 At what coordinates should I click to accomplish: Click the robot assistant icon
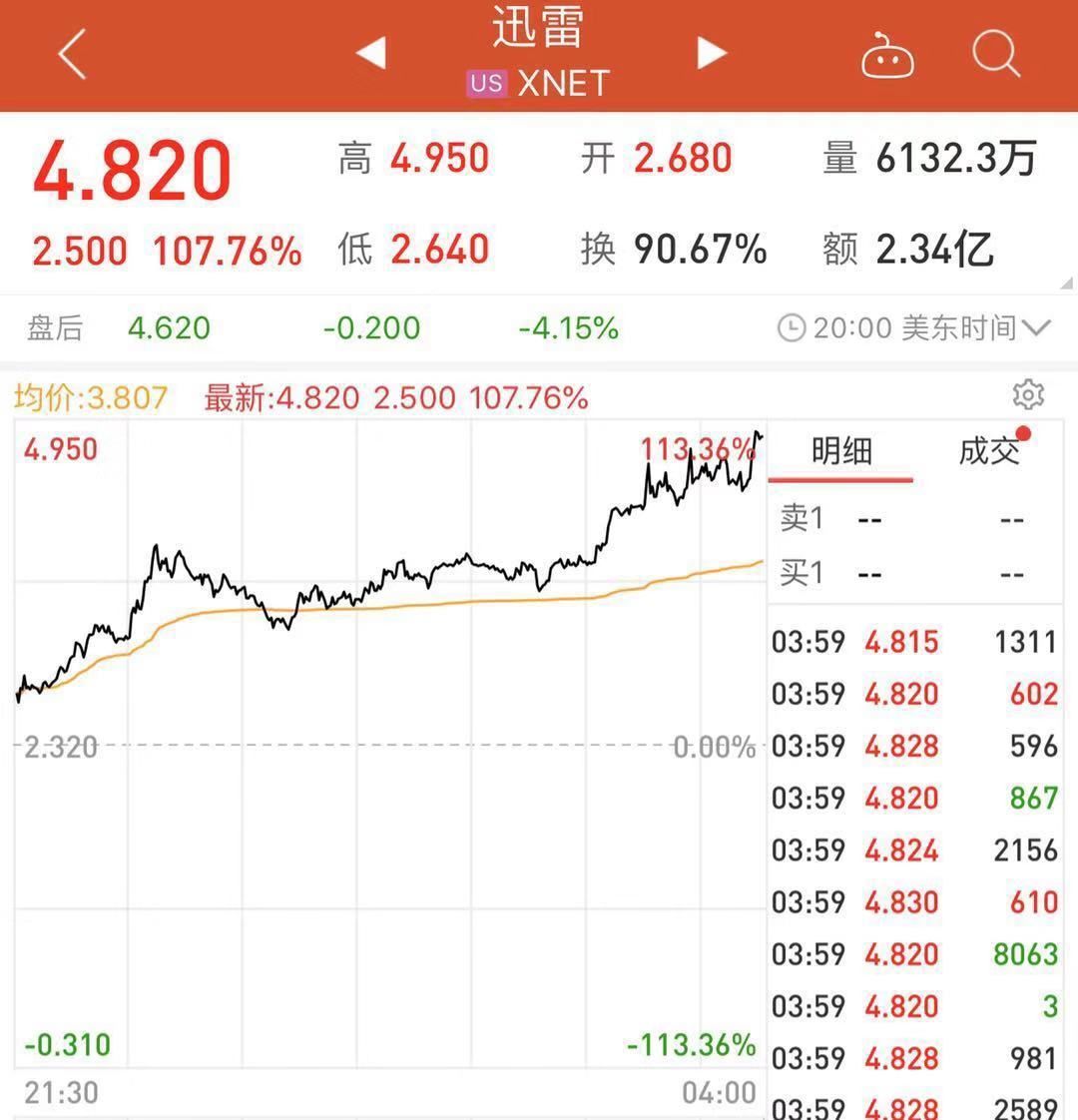coord(887,55)
